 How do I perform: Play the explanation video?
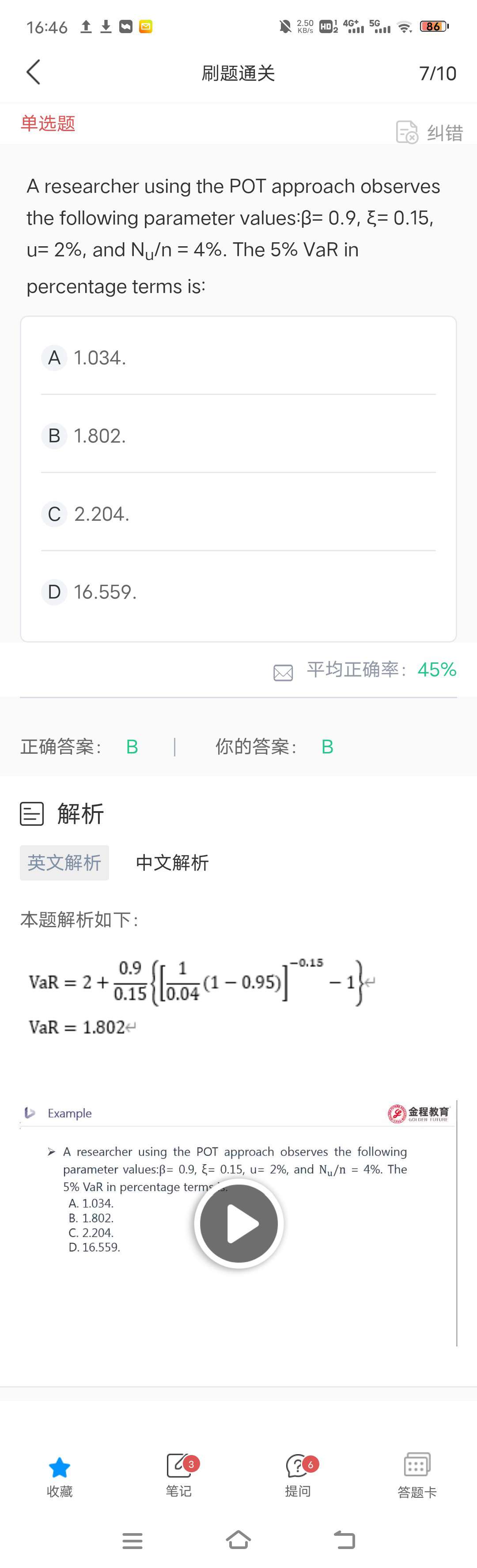tap(239, 1223)
